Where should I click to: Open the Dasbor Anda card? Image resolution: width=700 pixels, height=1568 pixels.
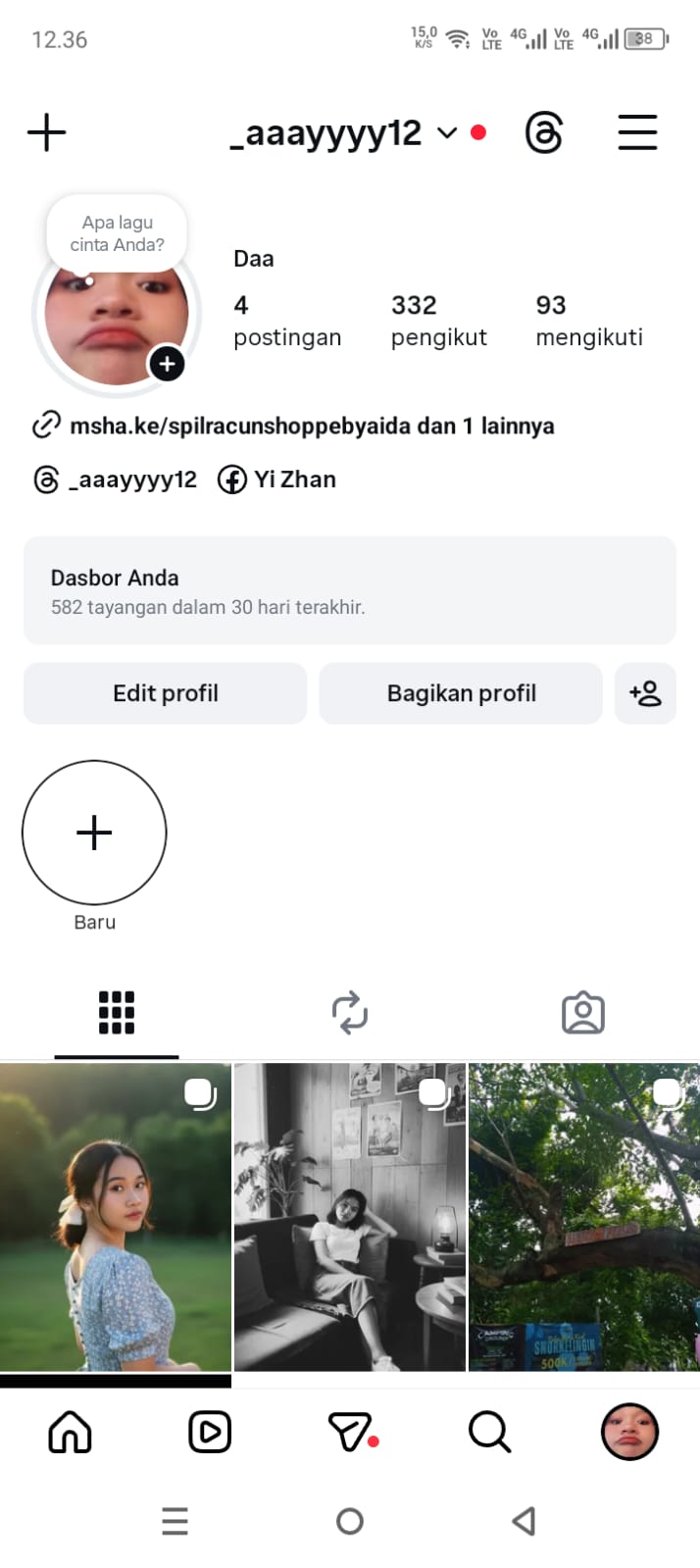pyautogui.click(x=350, y=590)
